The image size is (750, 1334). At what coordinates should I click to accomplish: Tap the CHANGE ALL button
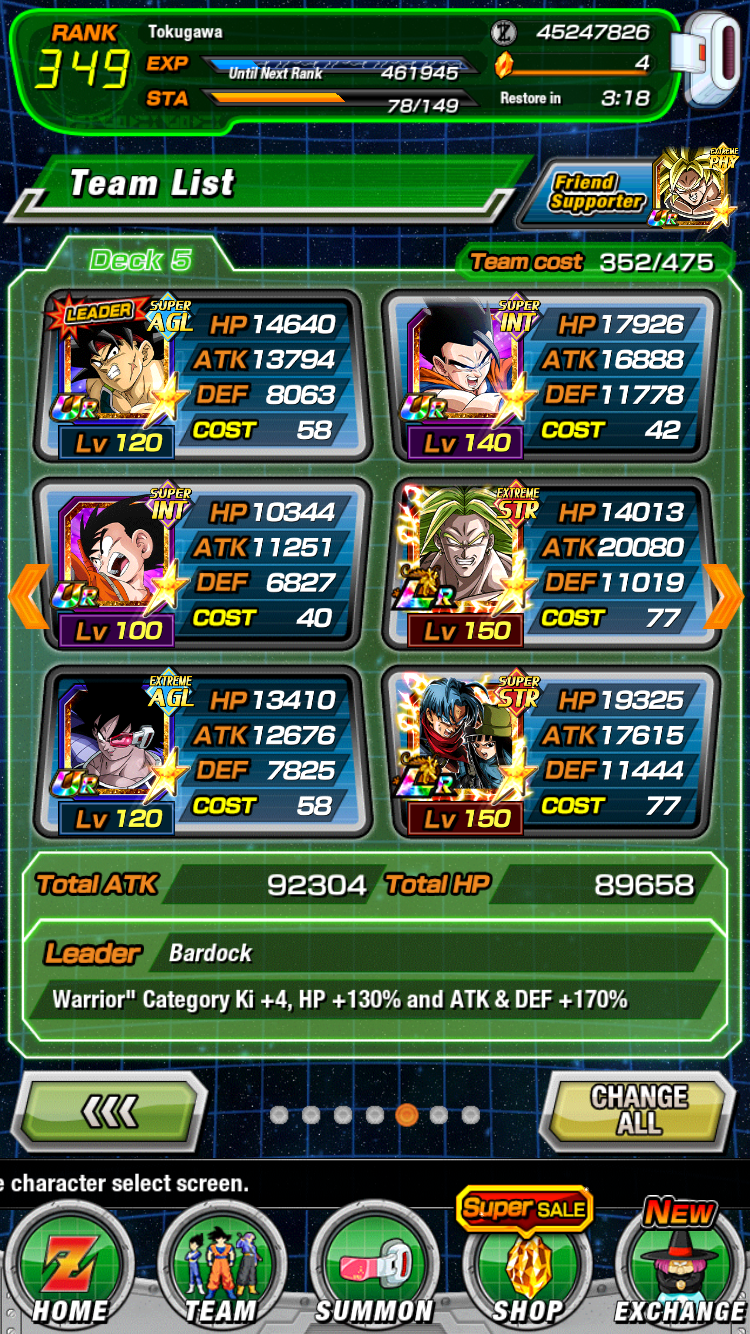[x=638, y=1111]
